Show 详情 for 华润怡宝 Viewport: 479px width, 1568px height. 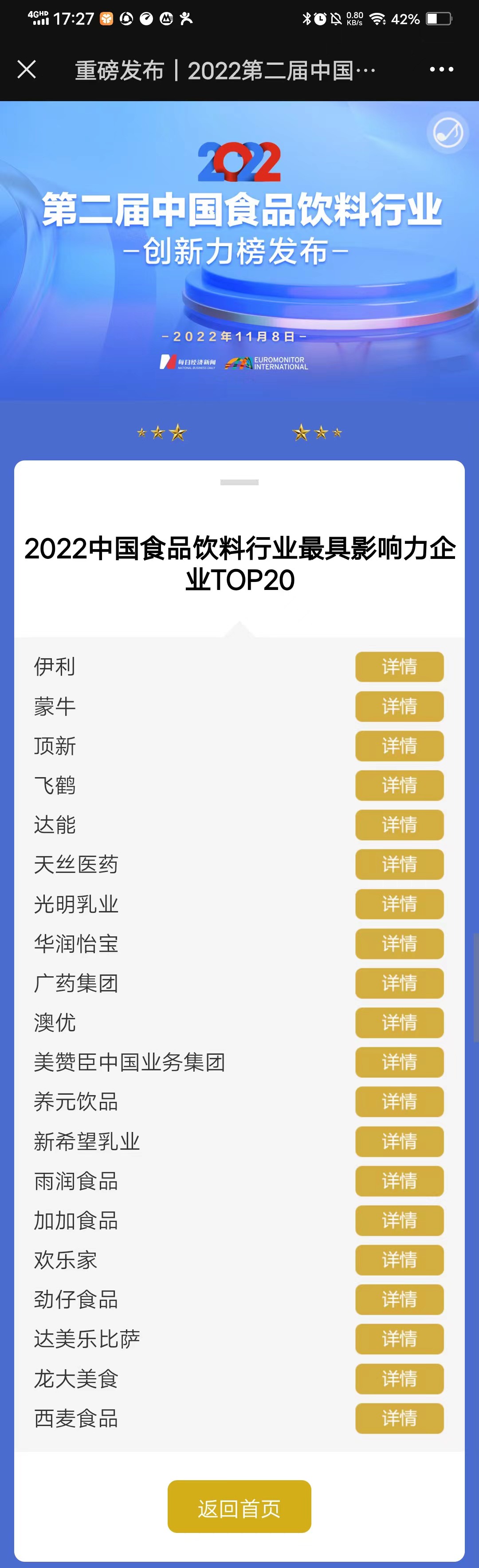tap(399, 943)
